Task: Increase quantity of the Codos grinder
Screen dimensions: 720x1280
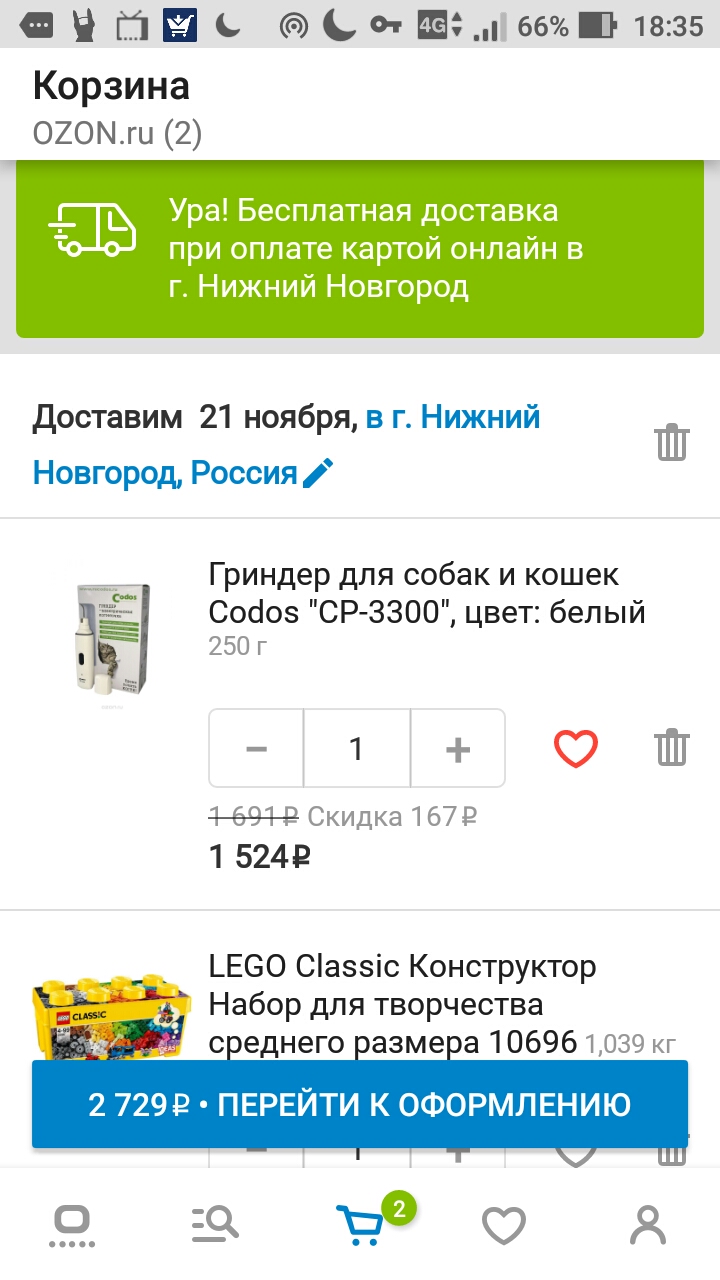Action: [x=457, y=749]
